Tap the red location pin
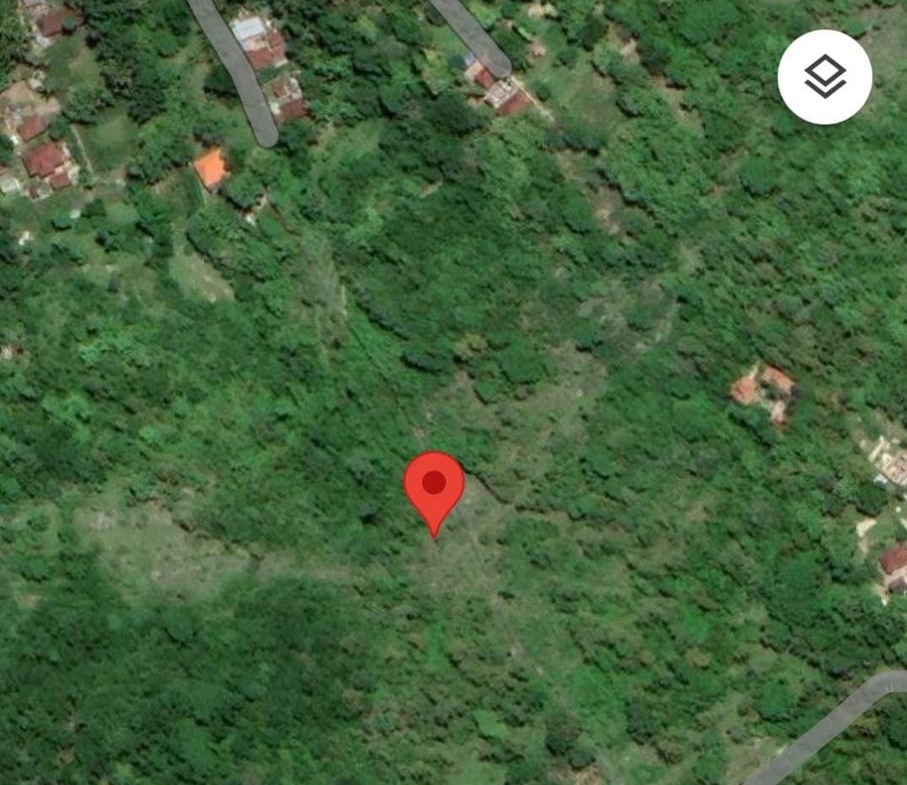This screenshot has height=785, width=907. pos(434,487)
